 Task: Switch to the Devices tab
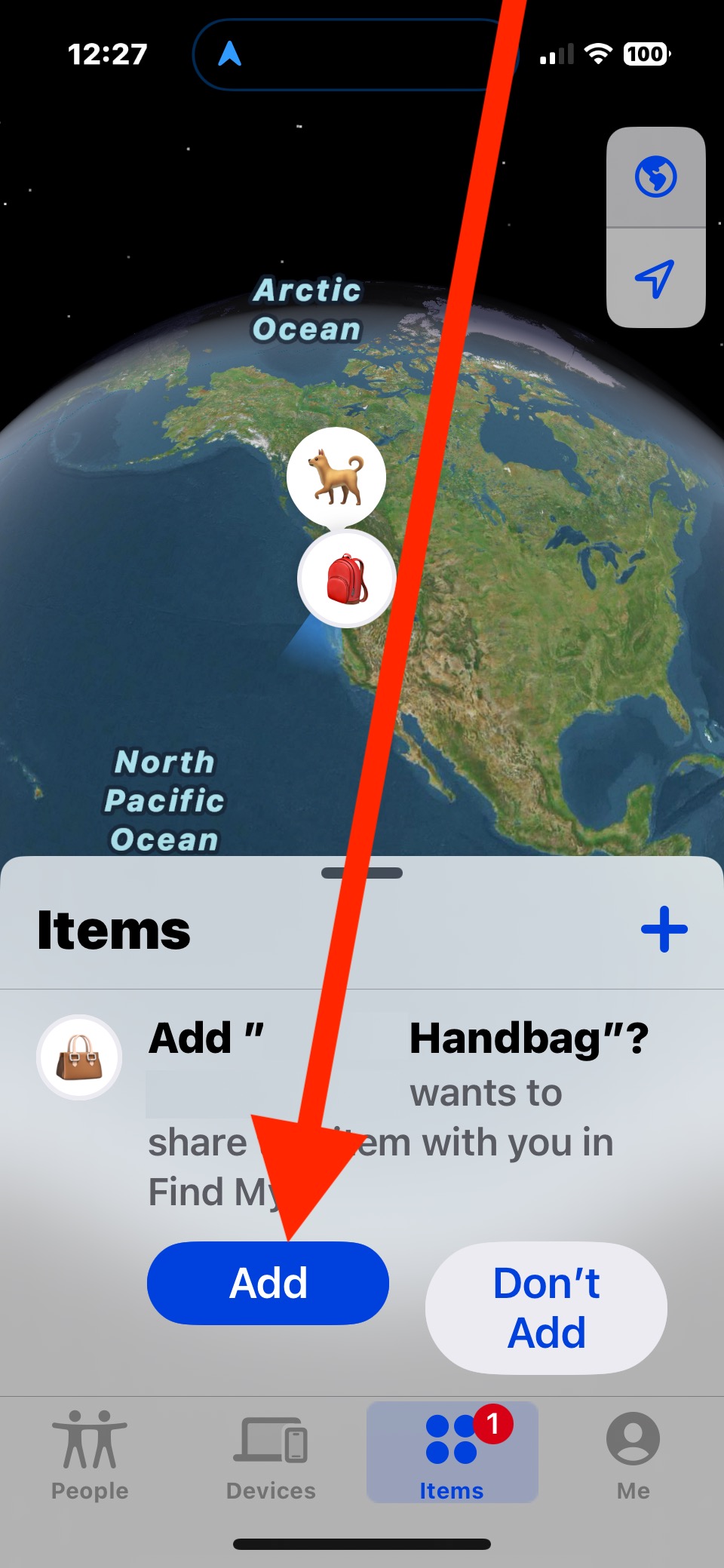[271, 1454]
